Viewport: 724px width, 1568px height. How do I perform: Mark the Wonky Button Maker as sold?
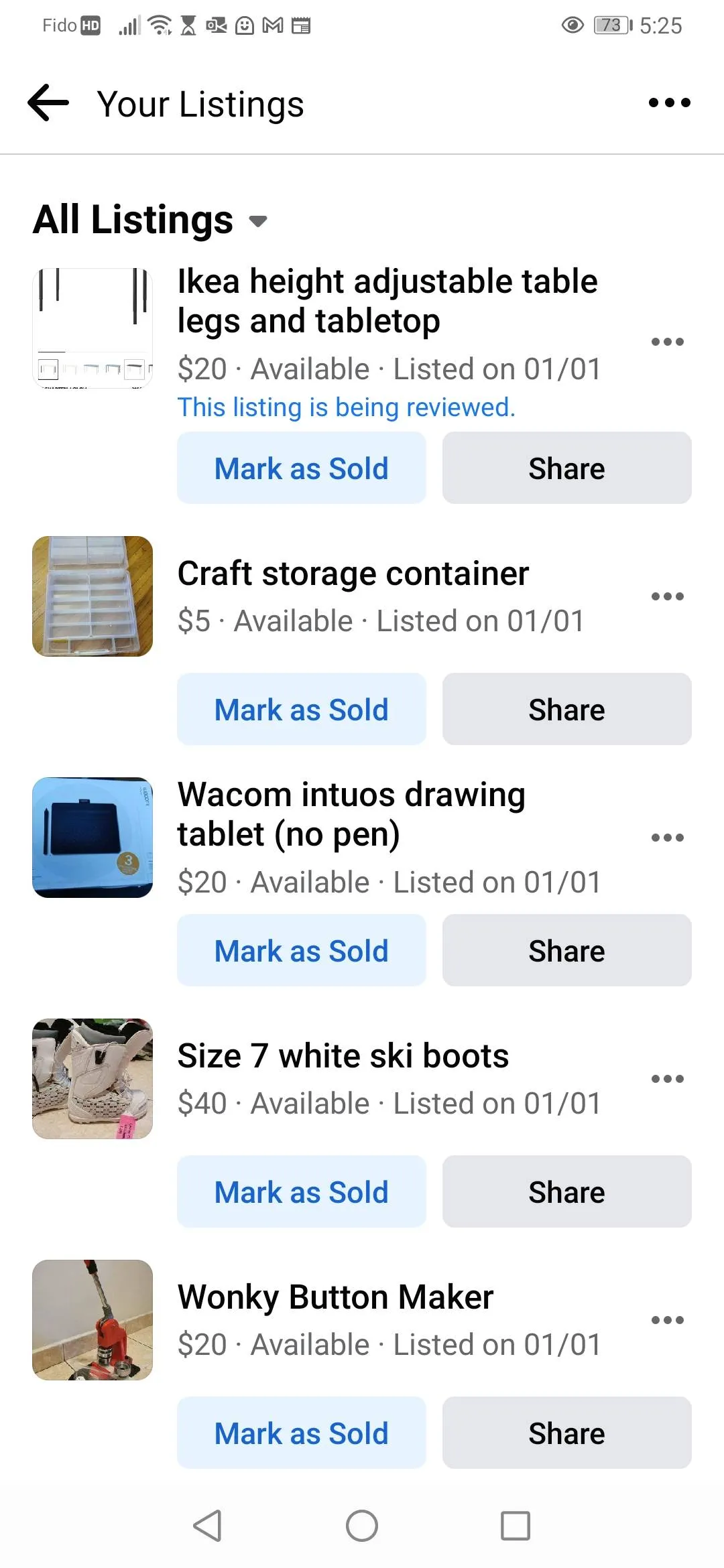pos(301,1433)
